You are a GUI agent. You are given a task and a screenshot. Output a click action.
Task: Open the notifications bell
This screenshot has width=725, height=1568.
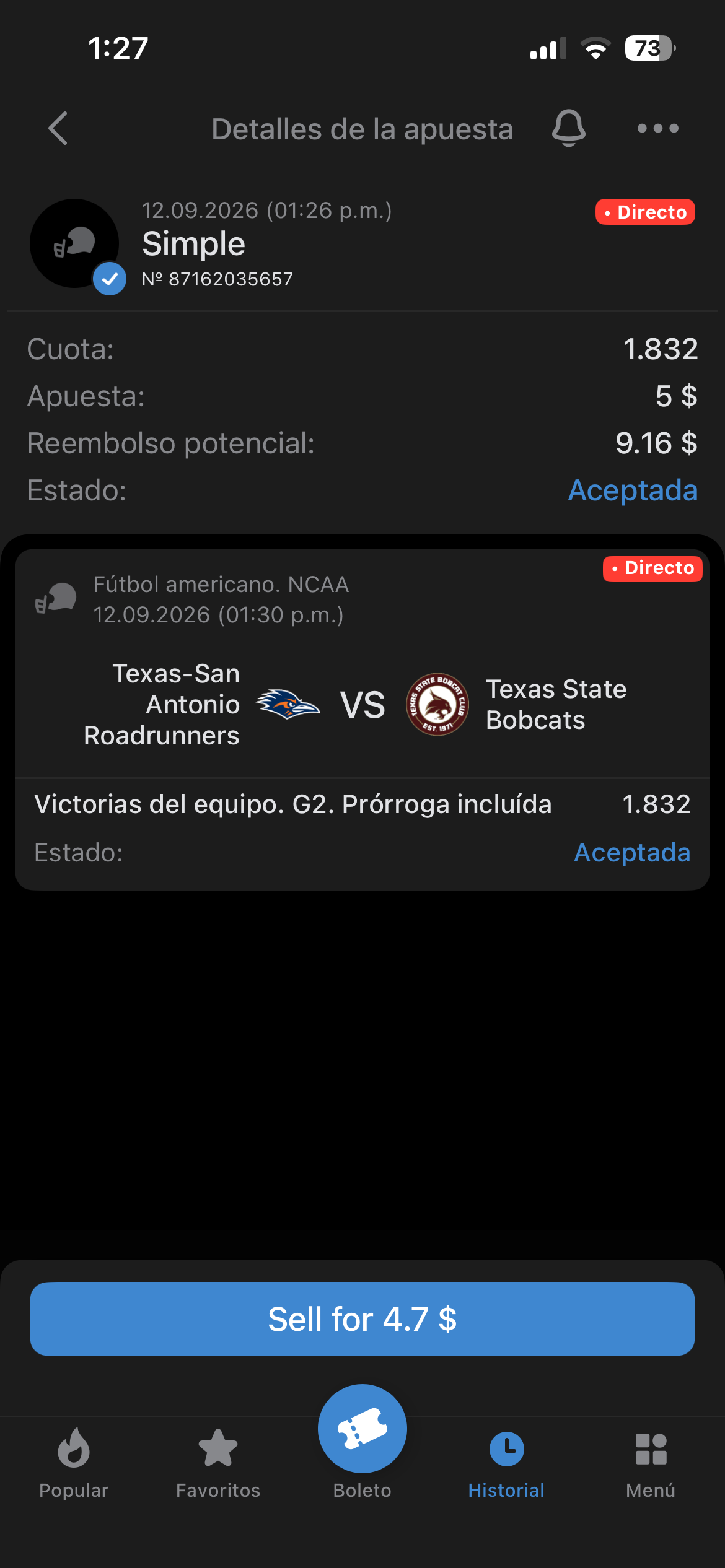tap(568, 128)
